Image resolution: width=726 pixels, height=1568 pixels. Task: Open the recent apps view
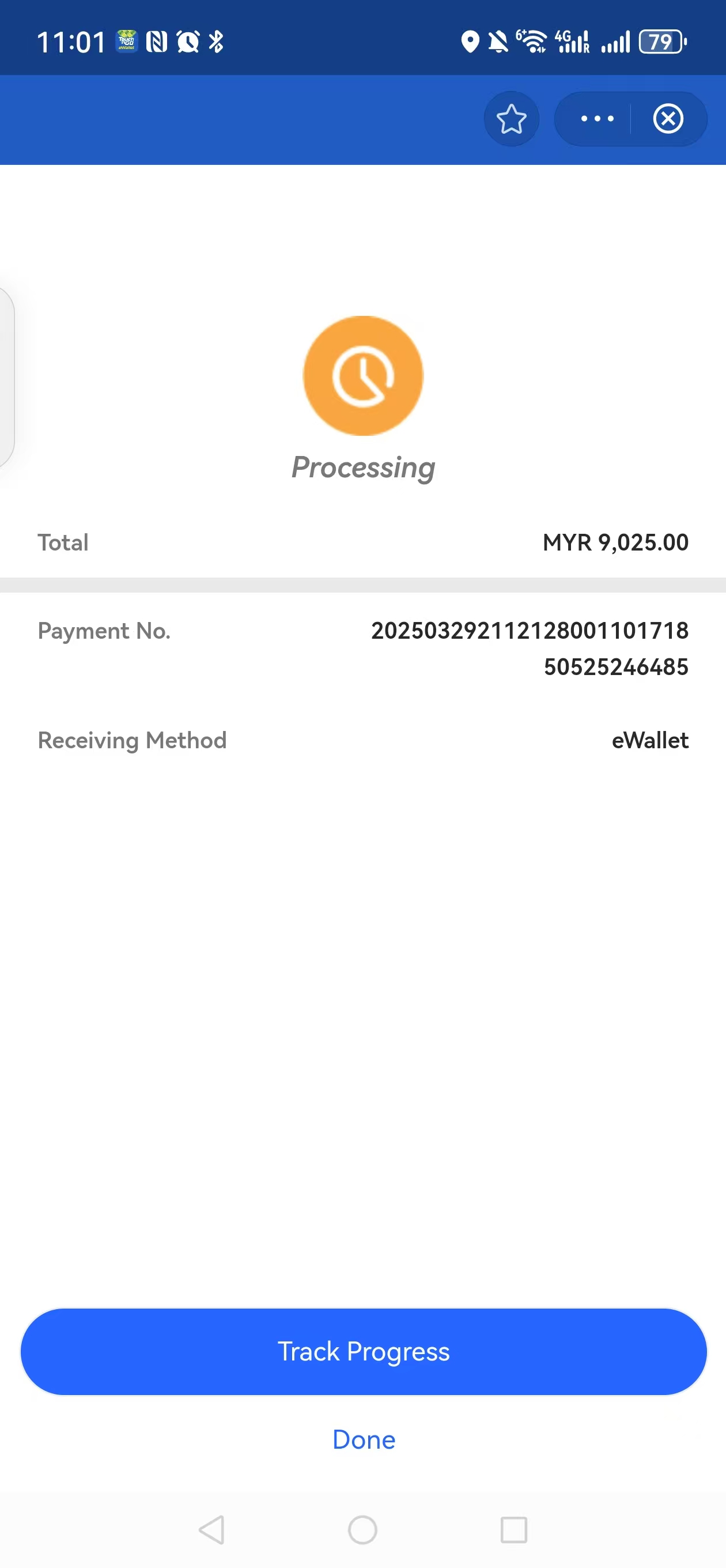(513, 1529)
